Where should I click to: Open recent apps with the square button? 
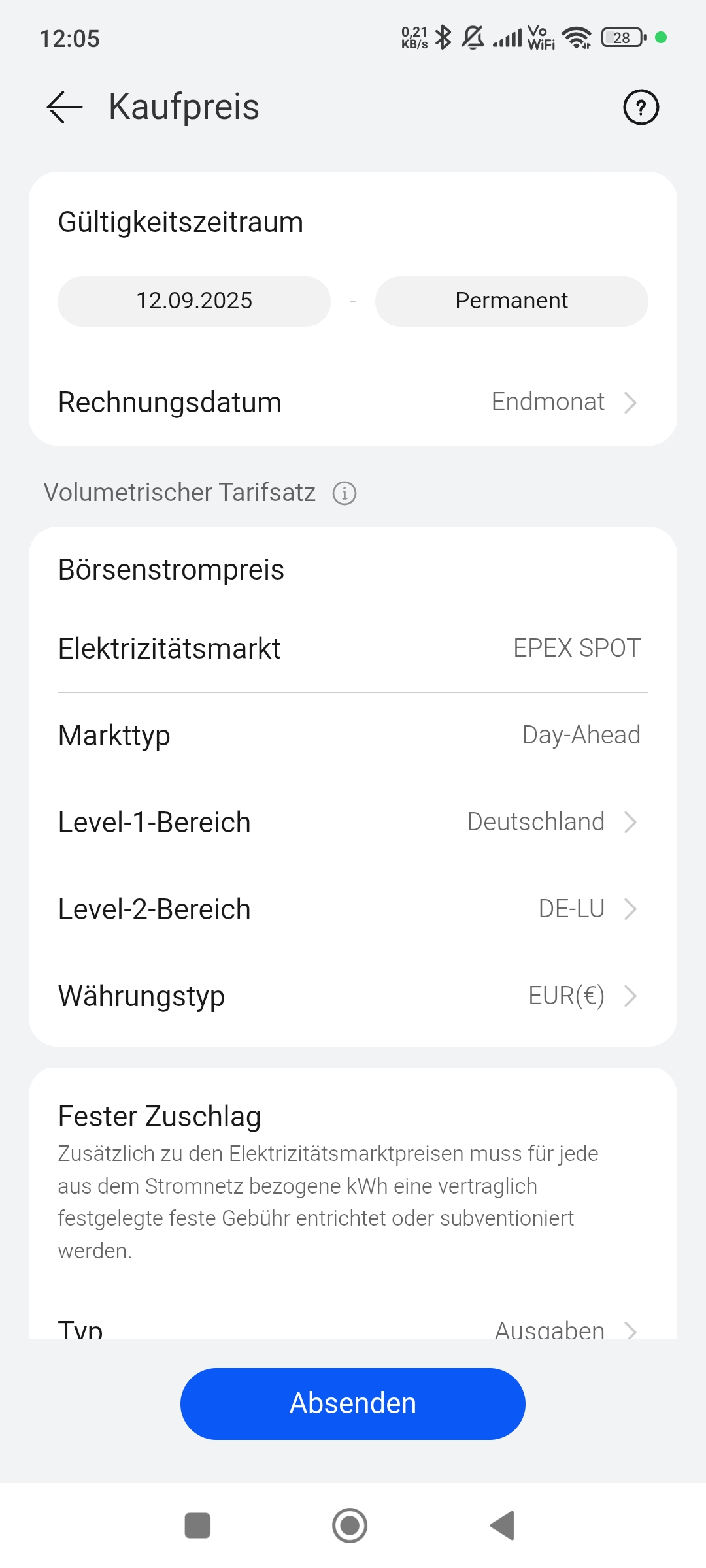[x=197, y=1526]
